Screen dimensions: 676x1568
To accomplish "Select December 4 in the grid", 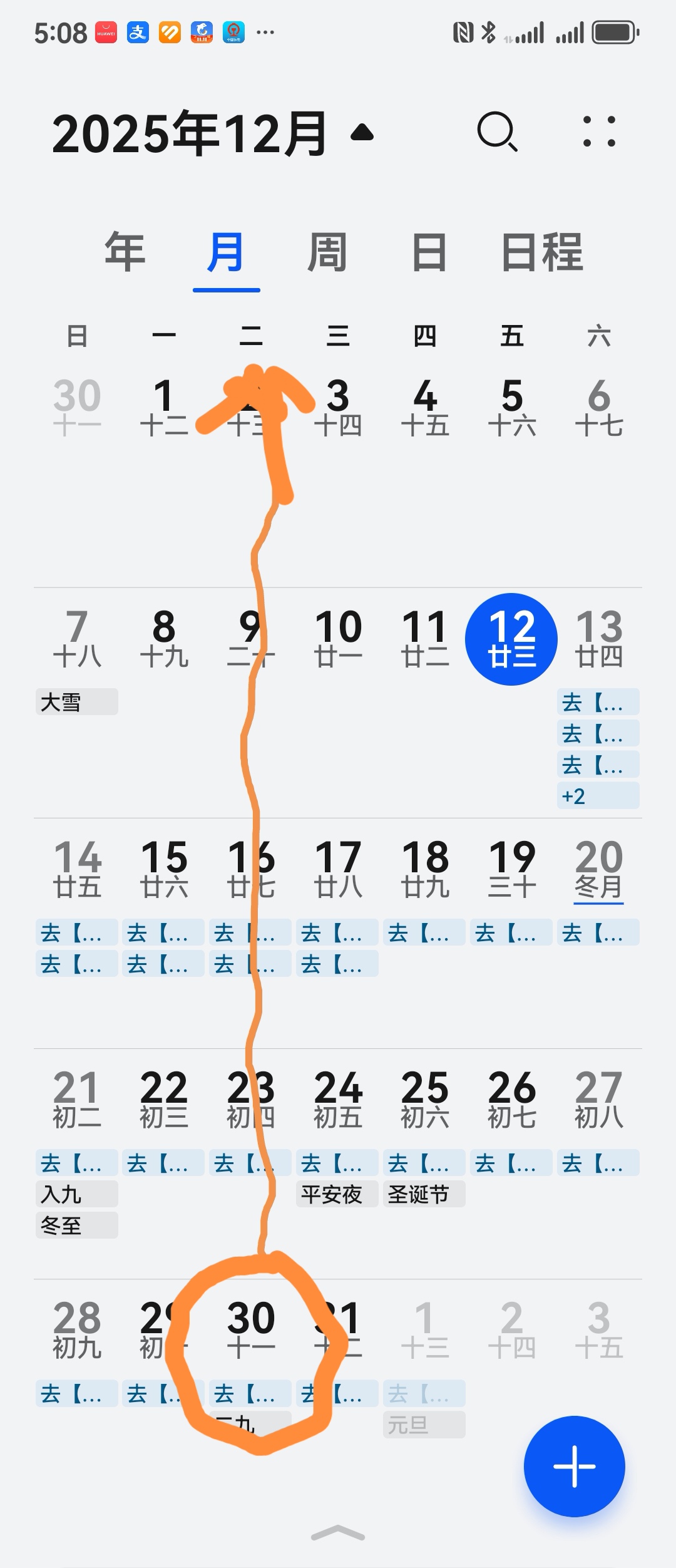I will [x=425, y=407].
